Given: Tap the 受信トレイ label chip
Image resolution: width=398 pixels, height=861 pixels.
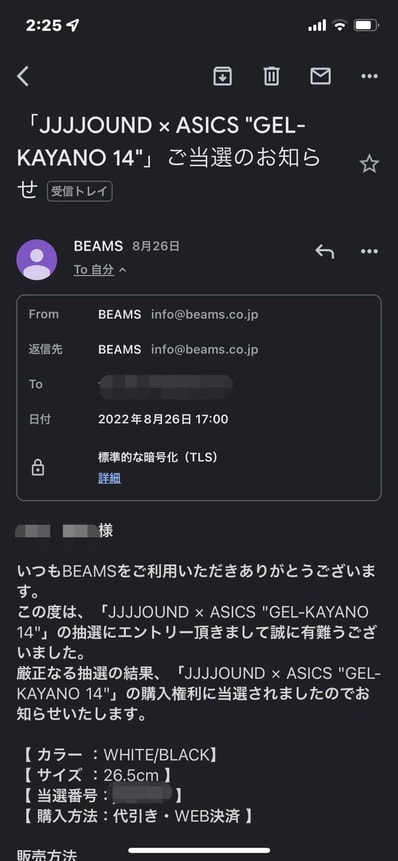Looking at the screenshot, I should (x=80, y=192).
